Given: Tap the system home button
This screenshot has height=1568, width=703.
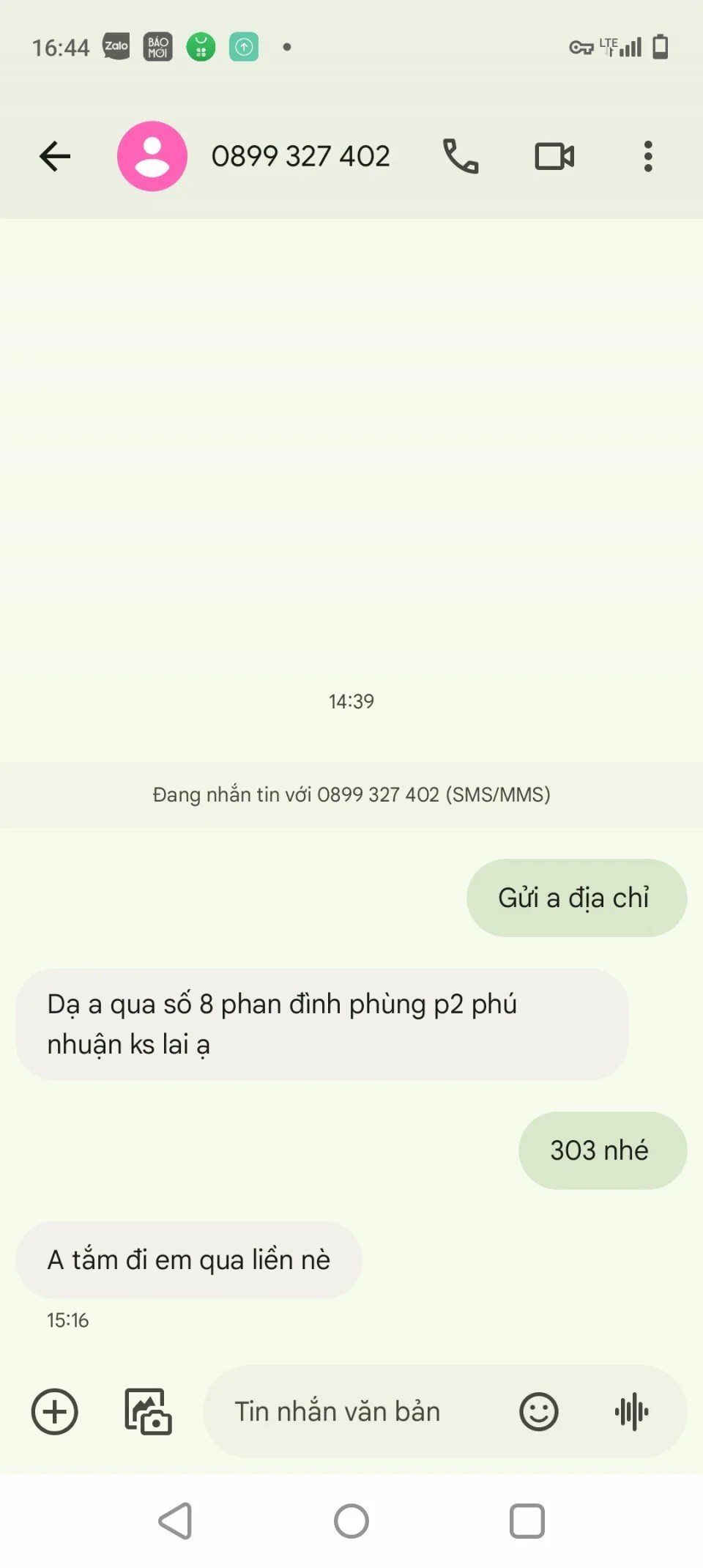Looking at the screenshot, I should coord(351,1521).
